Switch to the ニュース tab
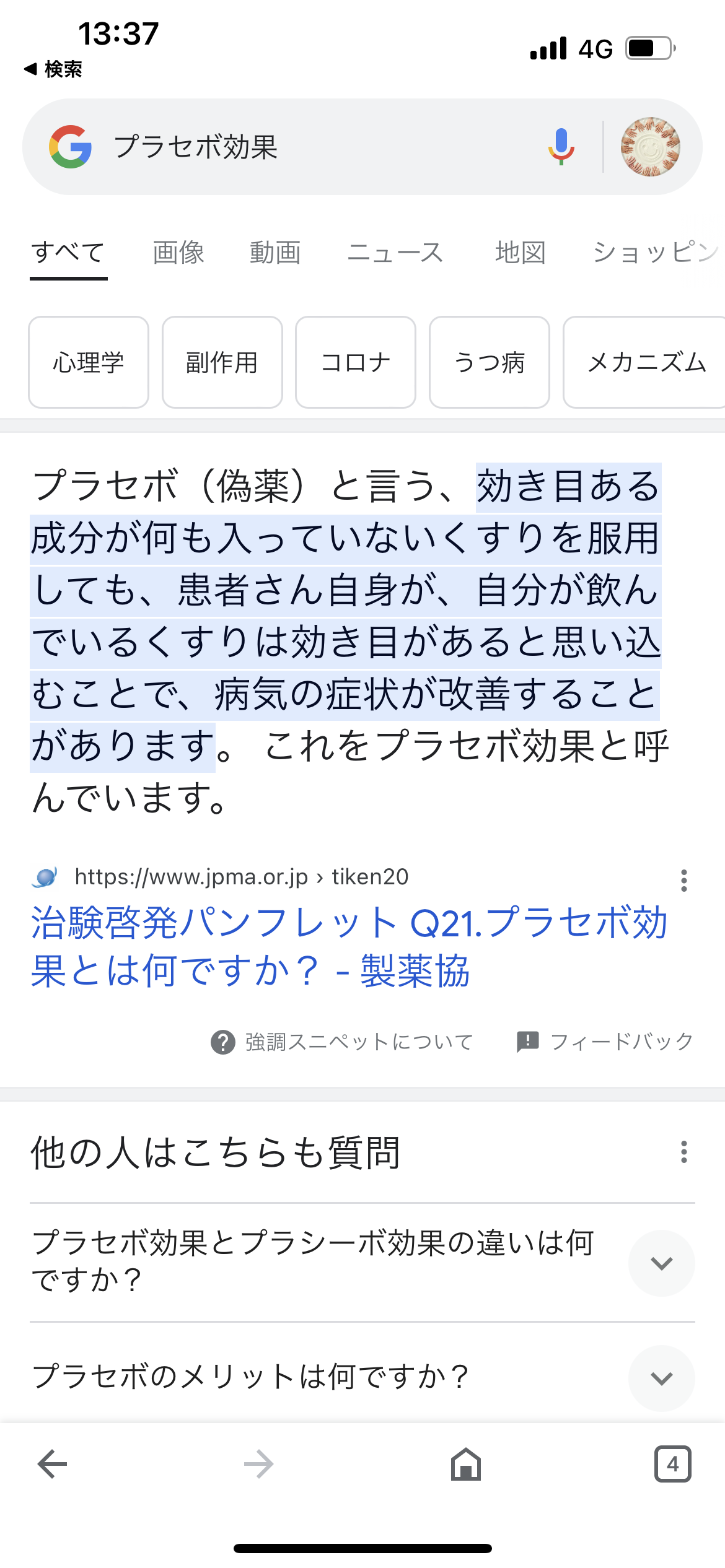The width and height of the screenshot is (725, 1568). (x=395, y=253)
